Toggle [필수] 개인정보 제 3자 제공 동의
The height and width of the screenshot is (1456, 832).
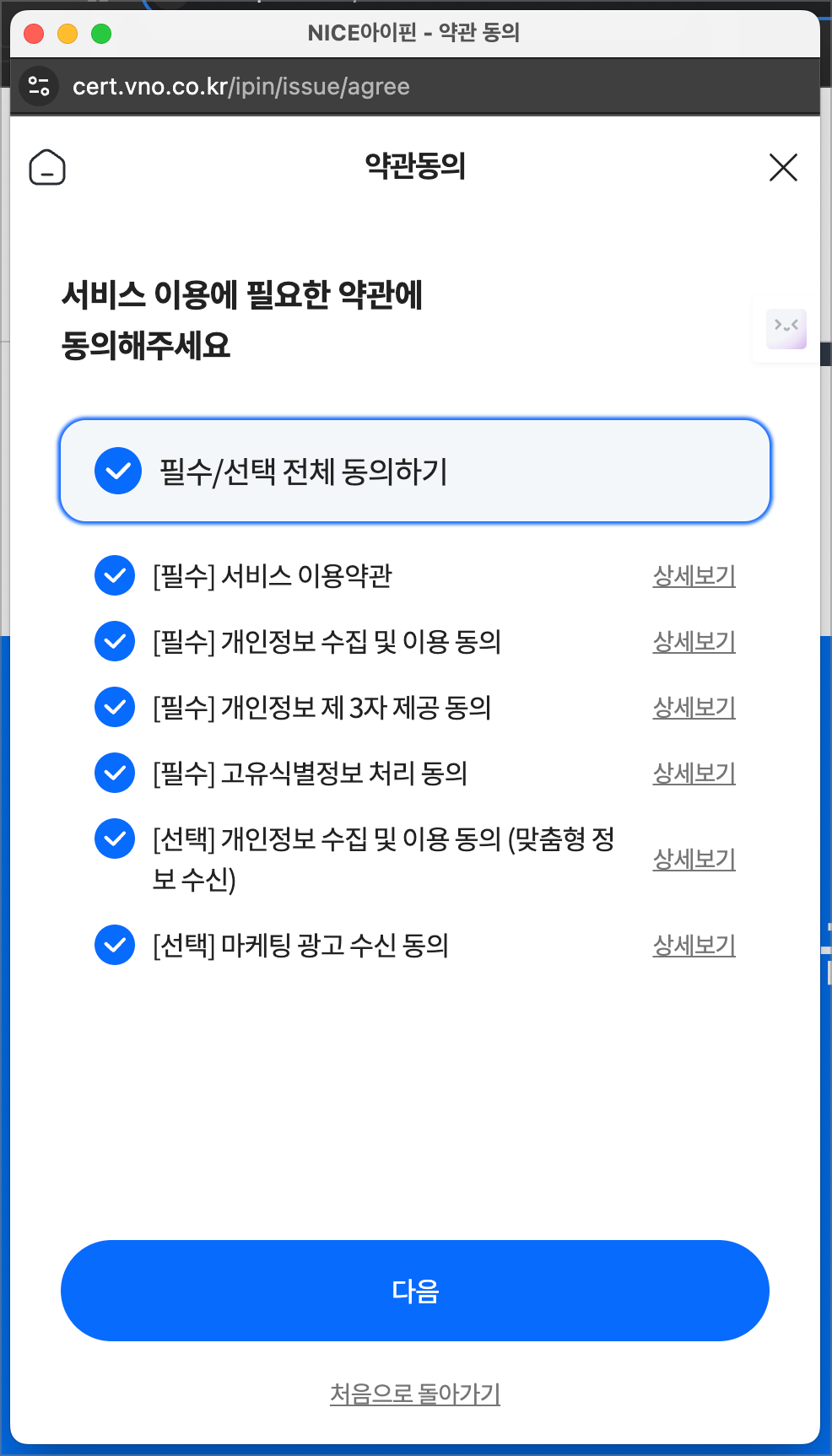coord(114,707)
